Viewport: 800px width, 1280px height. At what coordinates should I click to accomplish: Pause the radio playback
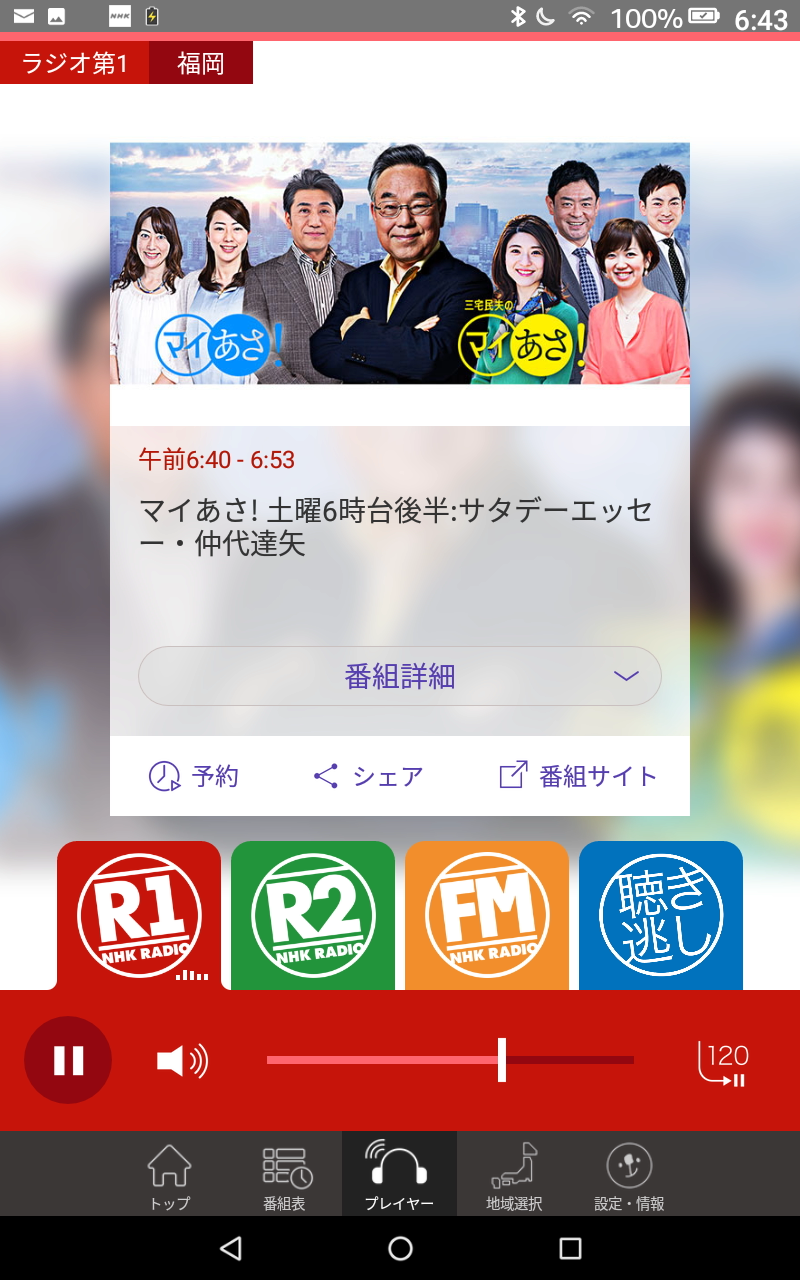[68, 1060]
